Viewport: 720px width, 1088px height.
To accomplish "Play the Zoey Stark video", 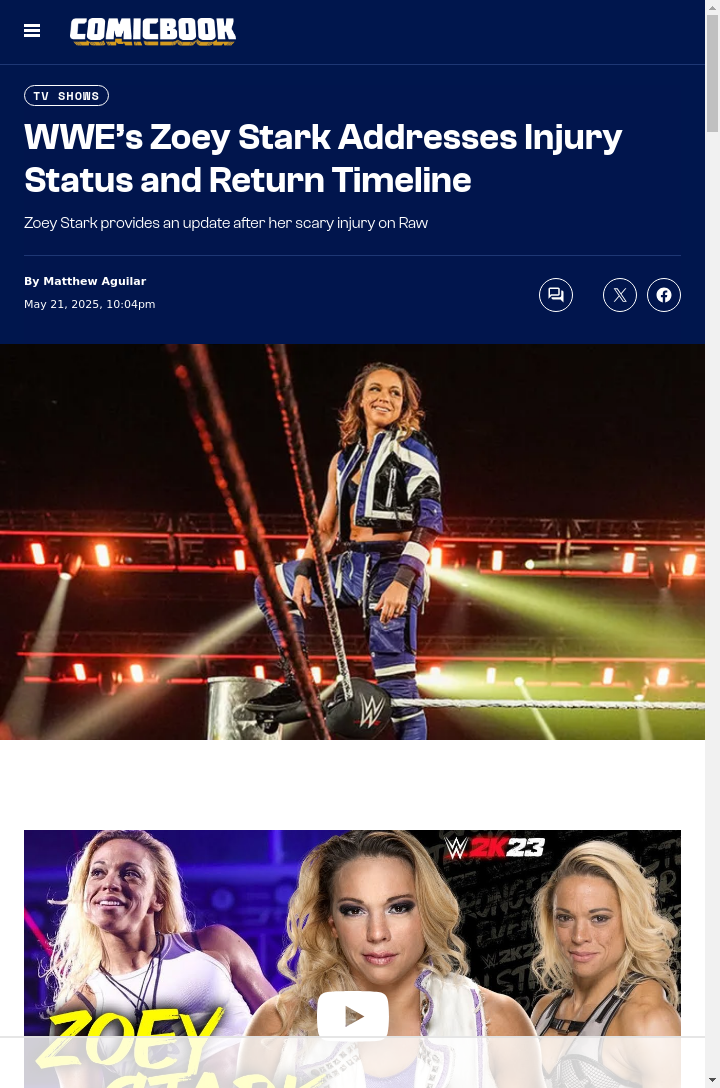I will (352, 1016).
